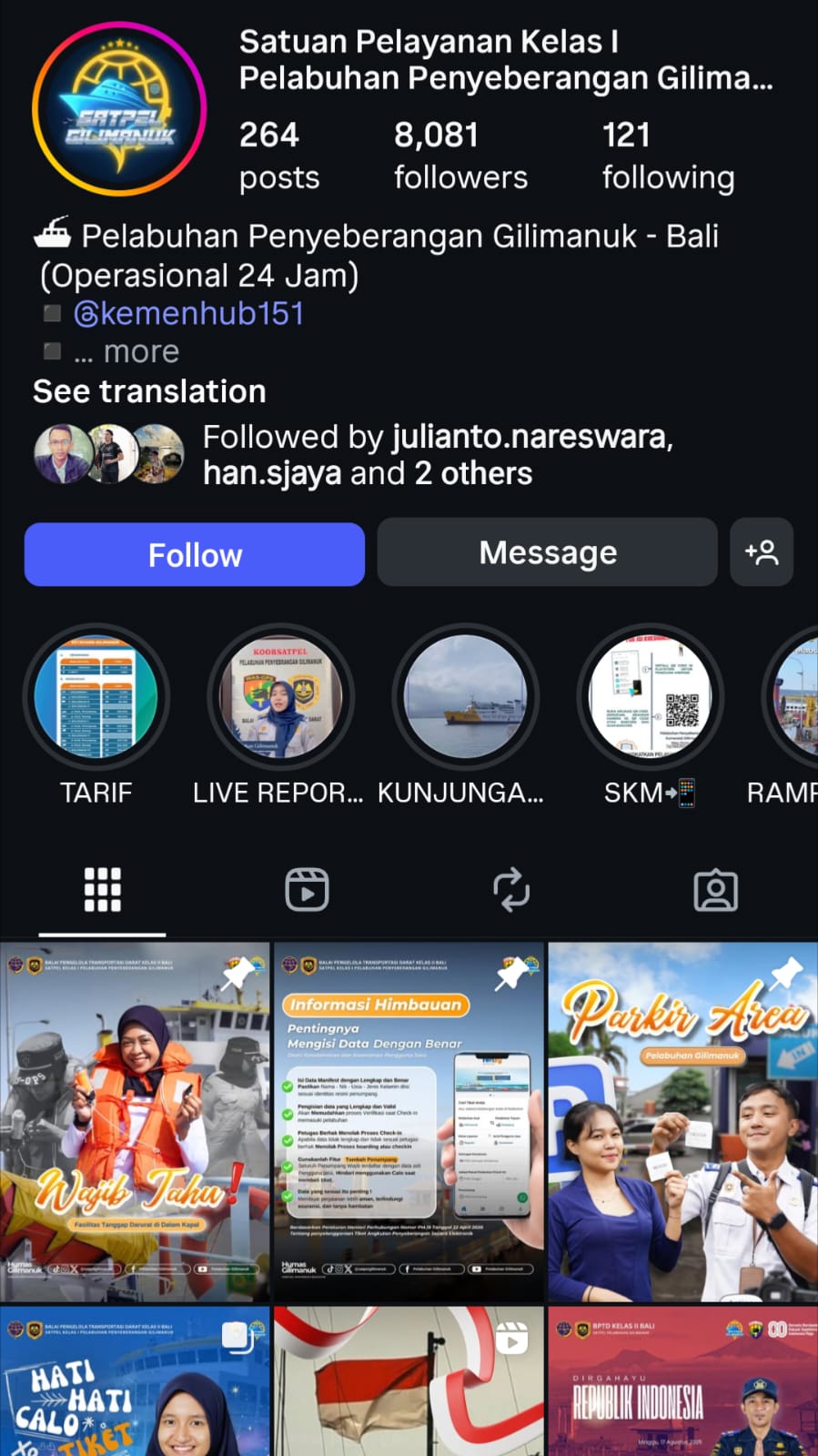The height and width of the screenshot is (1456, 818).
Task: Open suggested accounts with add-person icon
Action: [x=762, y=552]
